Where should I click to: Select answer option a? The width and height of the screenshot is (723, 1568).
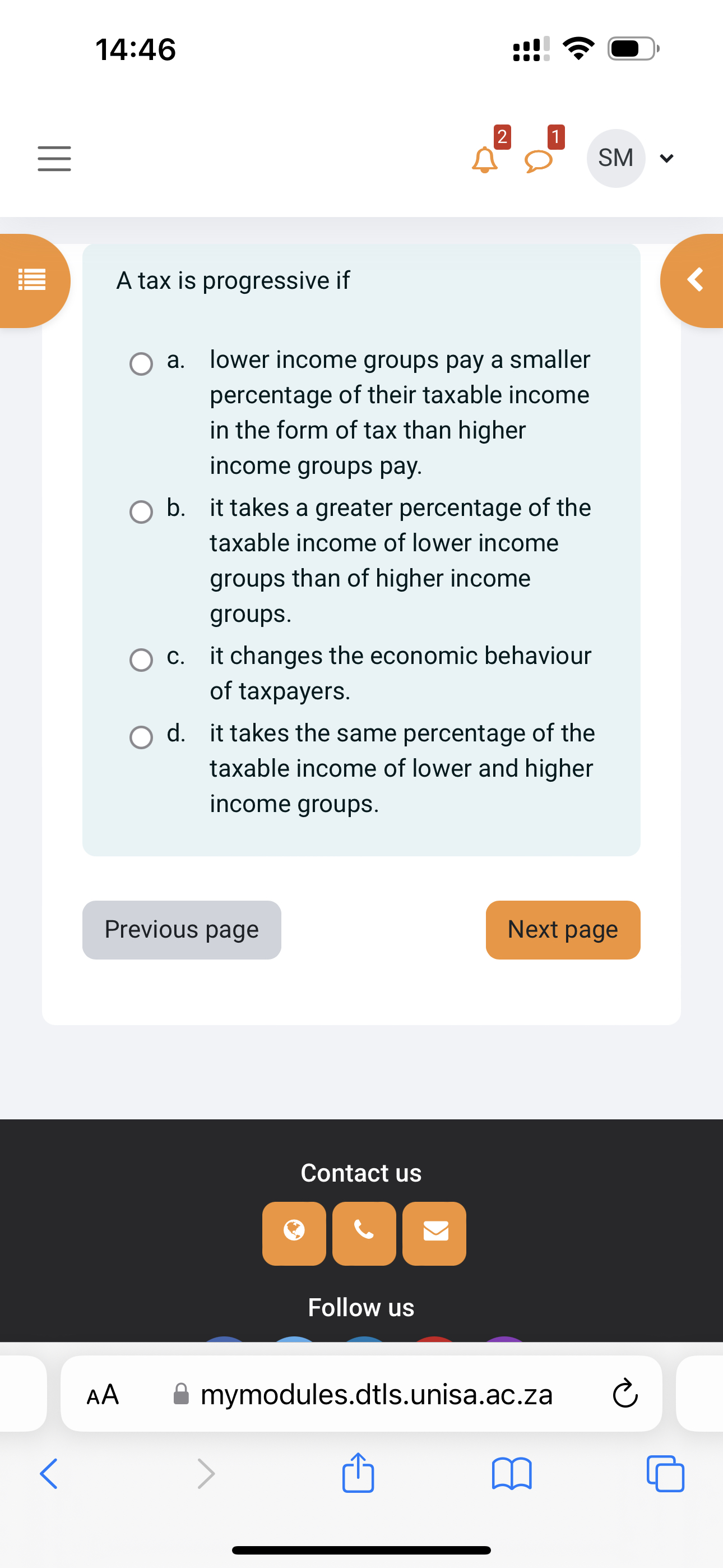click(141, 363)
